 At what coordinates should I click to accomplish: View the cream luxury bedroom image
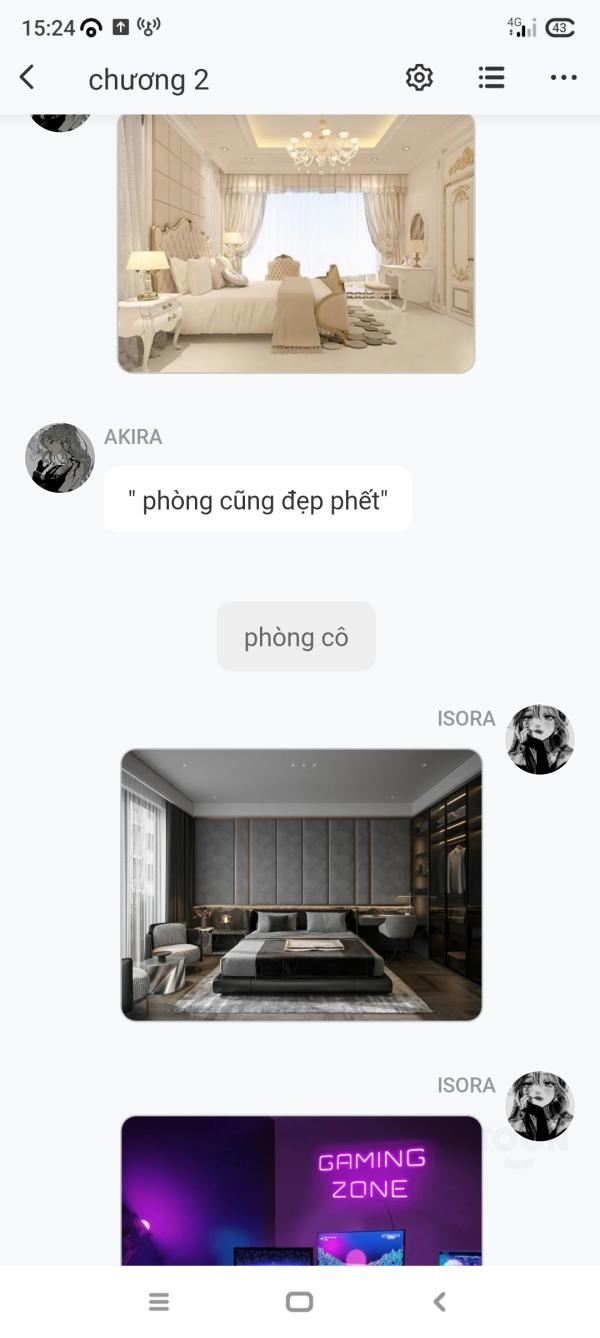(296, 243)
